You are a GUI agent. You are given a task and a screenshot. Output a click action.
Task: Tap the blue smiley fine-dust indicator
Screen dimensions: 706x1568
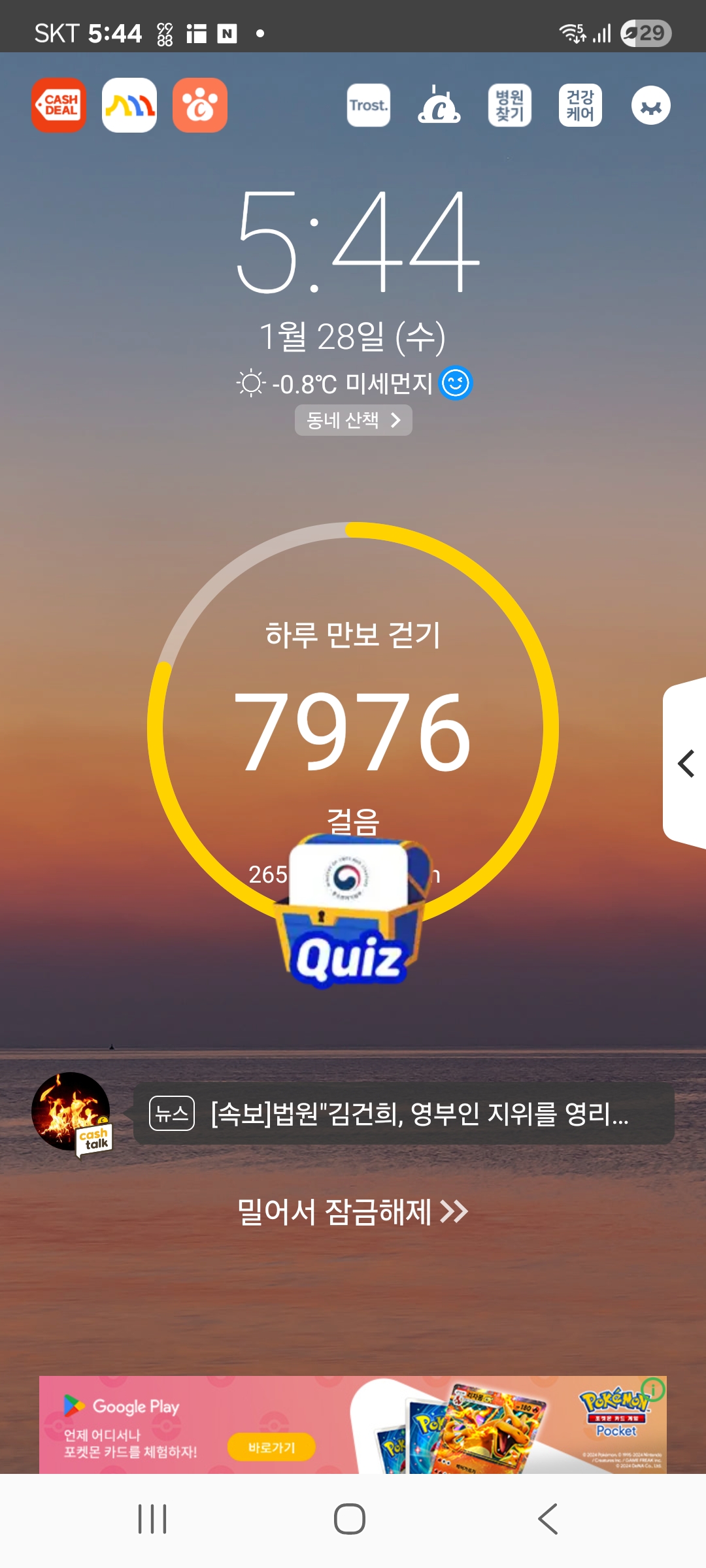[x=456, y=383]
